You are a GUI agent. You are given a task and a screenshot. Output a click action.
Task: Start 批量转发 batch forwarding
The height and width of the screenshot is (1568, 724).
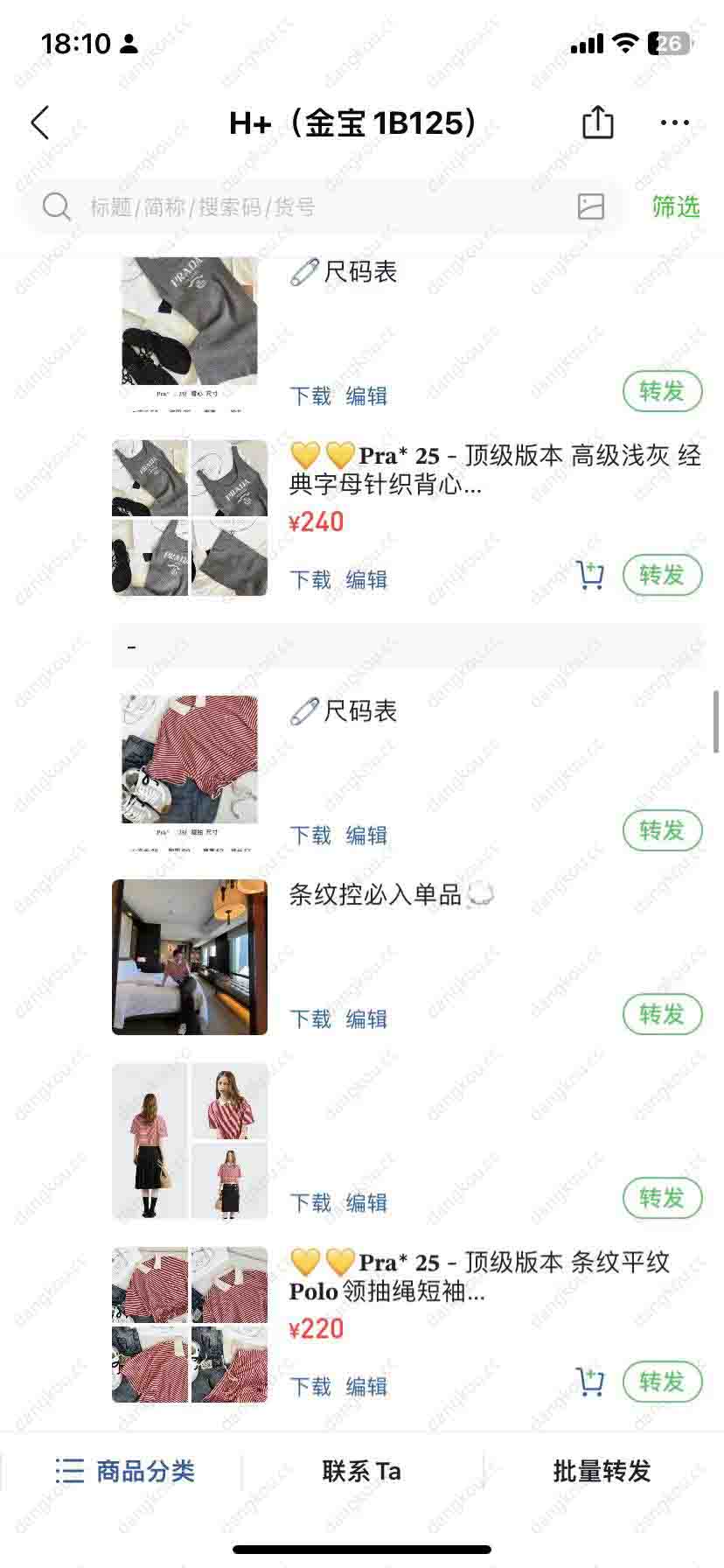(x=602, y=1471)
